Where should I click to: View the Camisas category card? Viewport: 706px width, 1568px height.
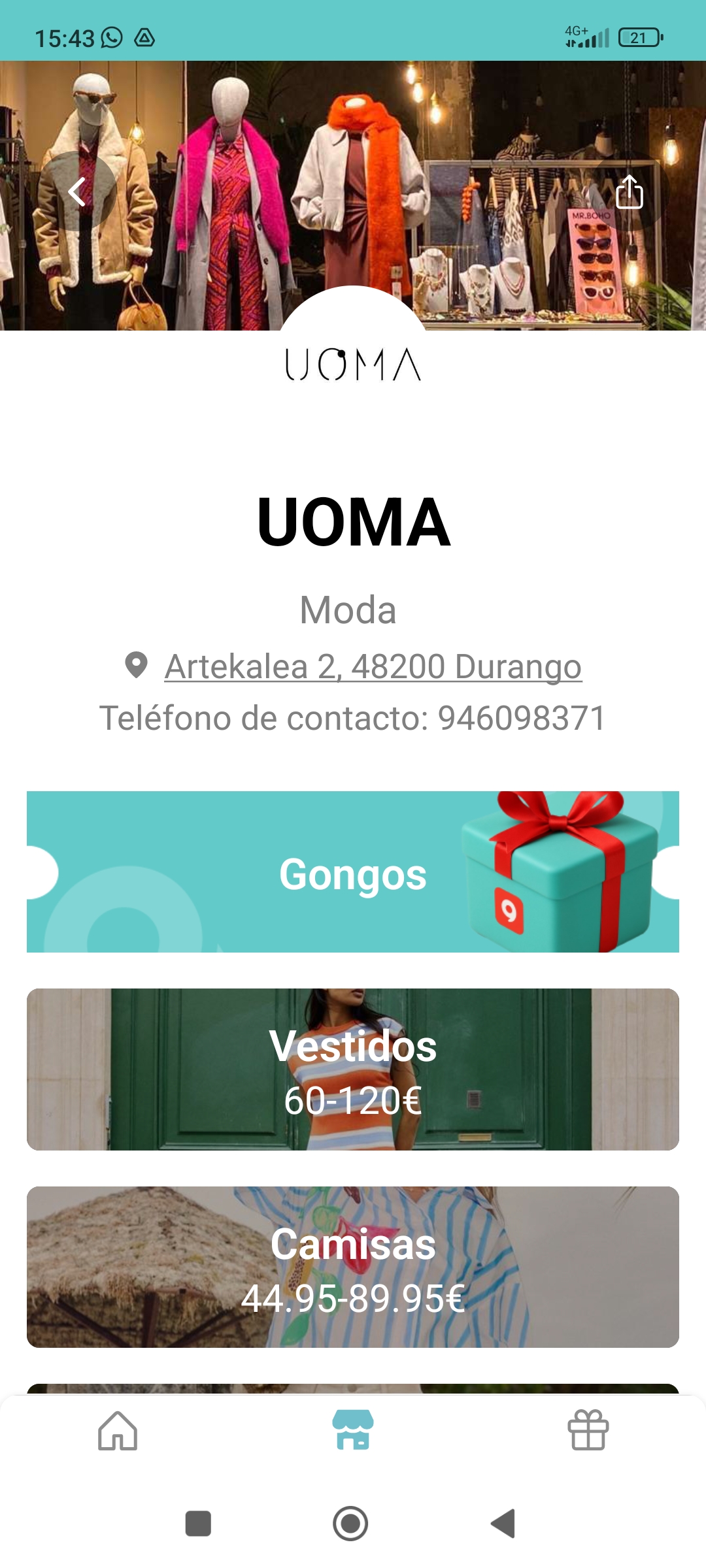(353, 1267)
